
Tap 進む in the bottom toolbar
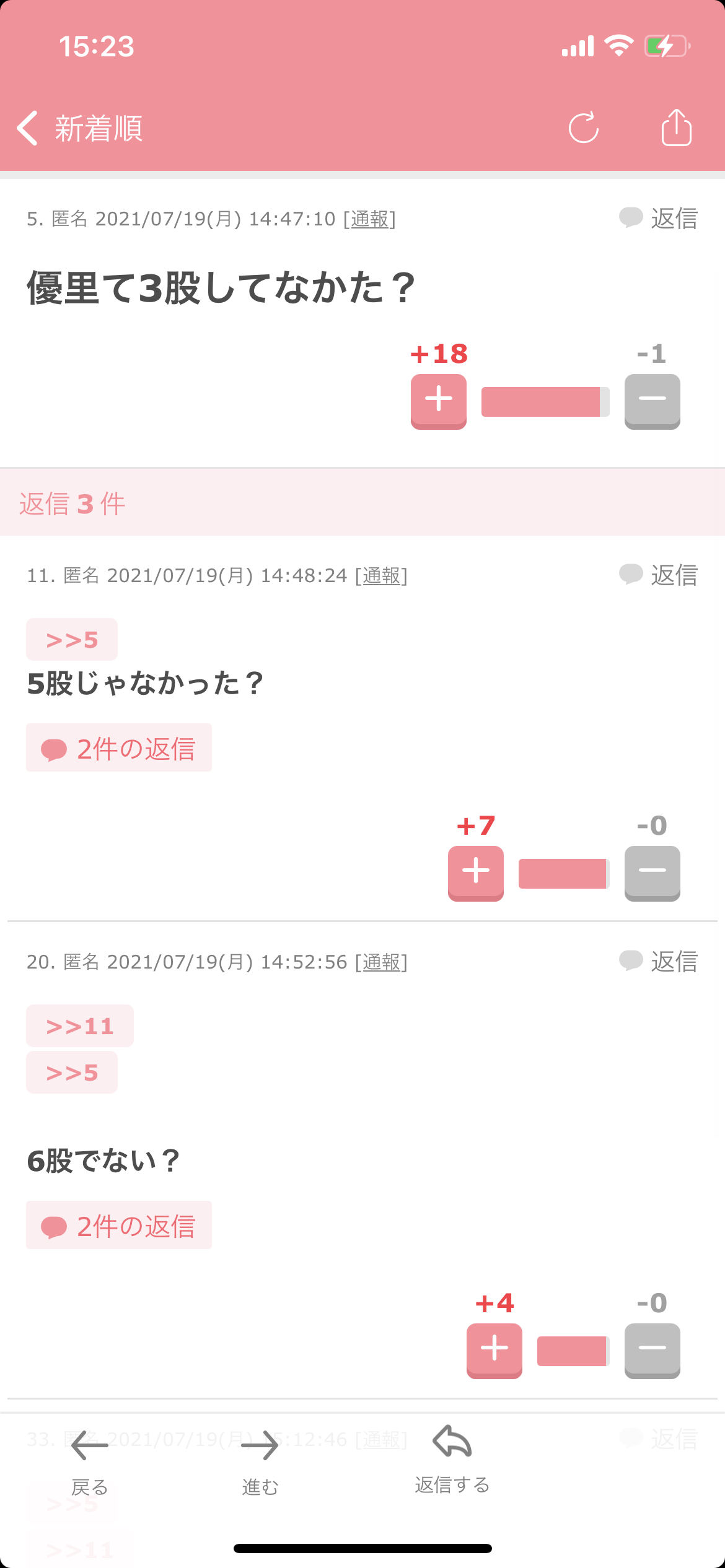[260, 1463]
